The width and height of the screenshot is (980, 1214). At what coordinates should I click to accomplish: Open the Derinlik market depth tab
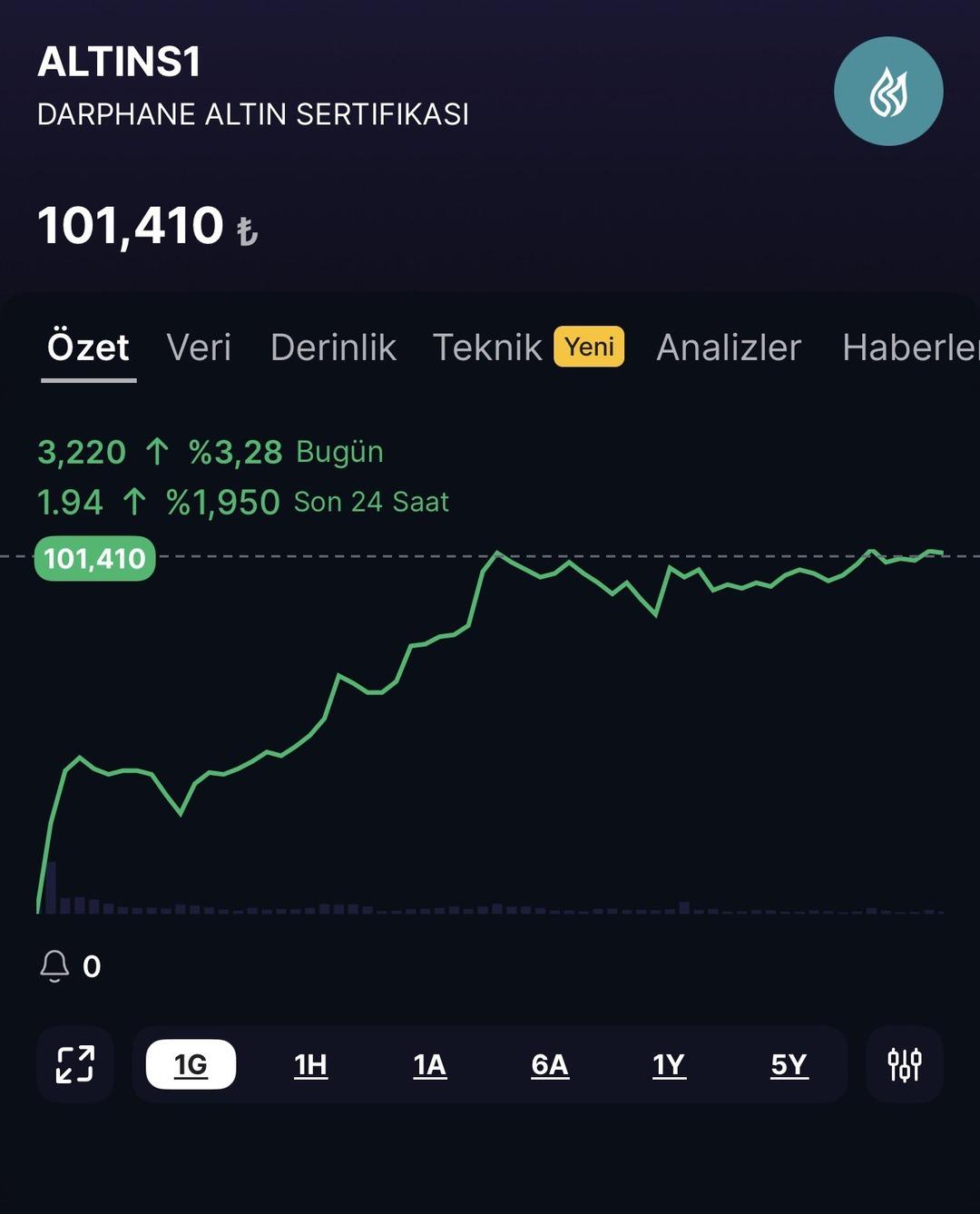[x=333, y=348]
